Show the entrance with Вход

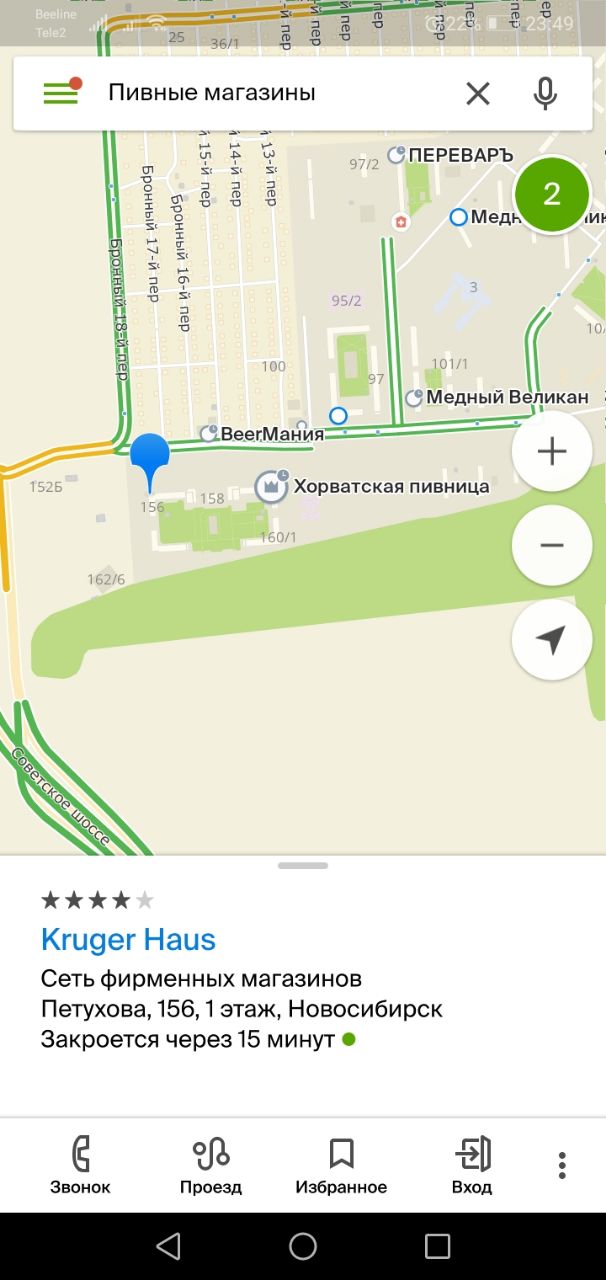tap(472, 1166)
